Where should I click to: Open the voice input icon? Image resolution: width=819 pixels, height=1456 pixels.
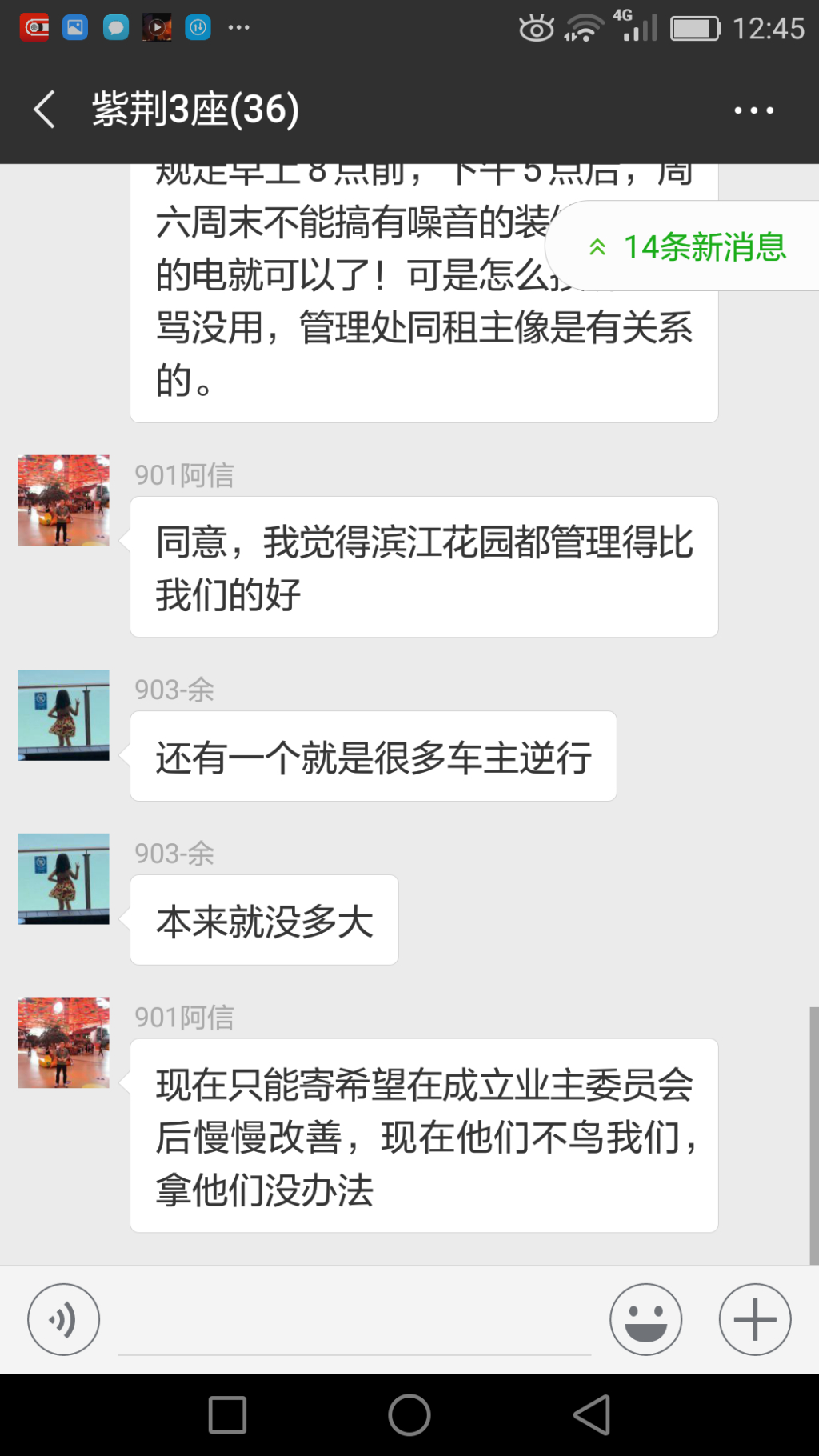coord(63,1319)
